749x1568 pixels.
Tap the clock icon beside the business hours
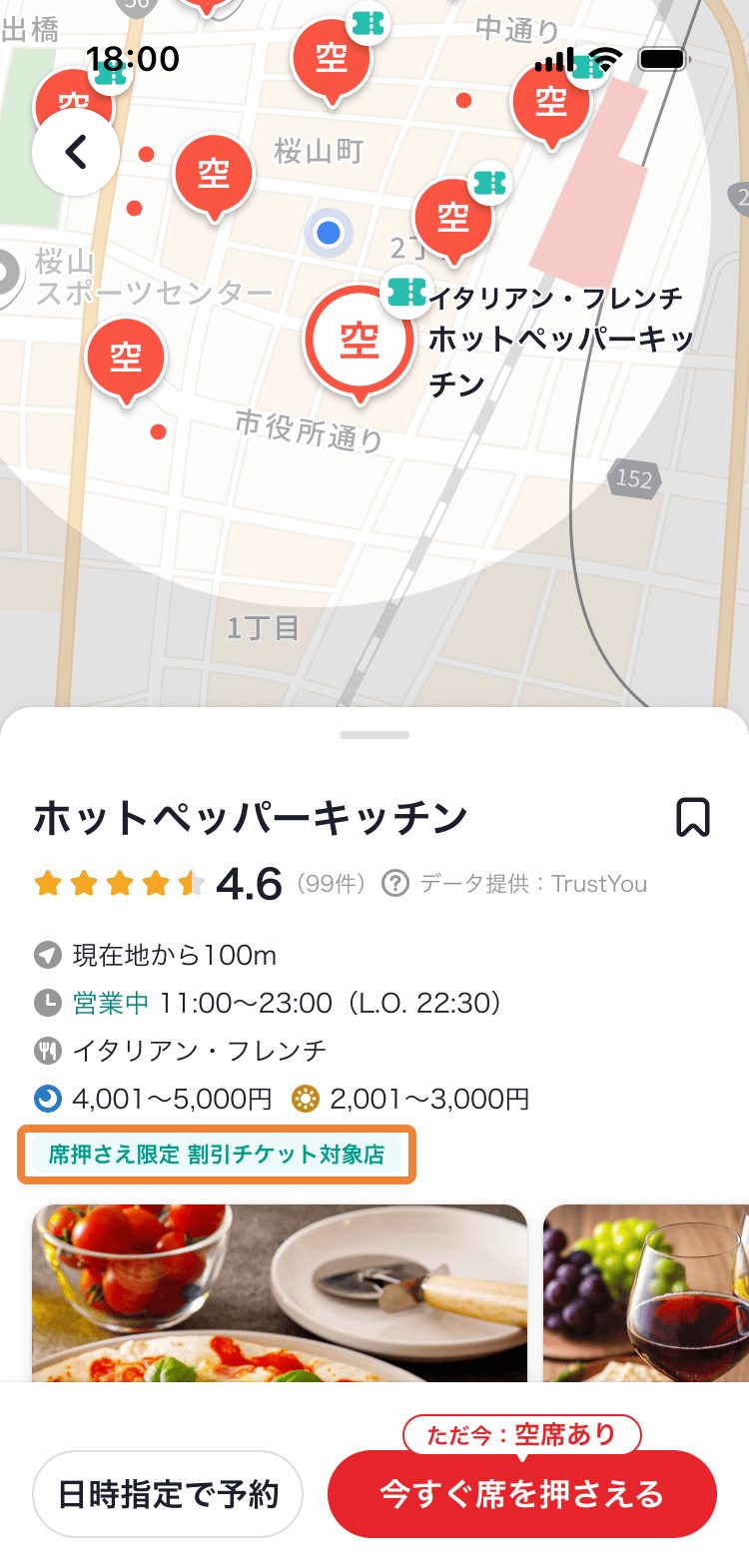[x=47, y=1003]
